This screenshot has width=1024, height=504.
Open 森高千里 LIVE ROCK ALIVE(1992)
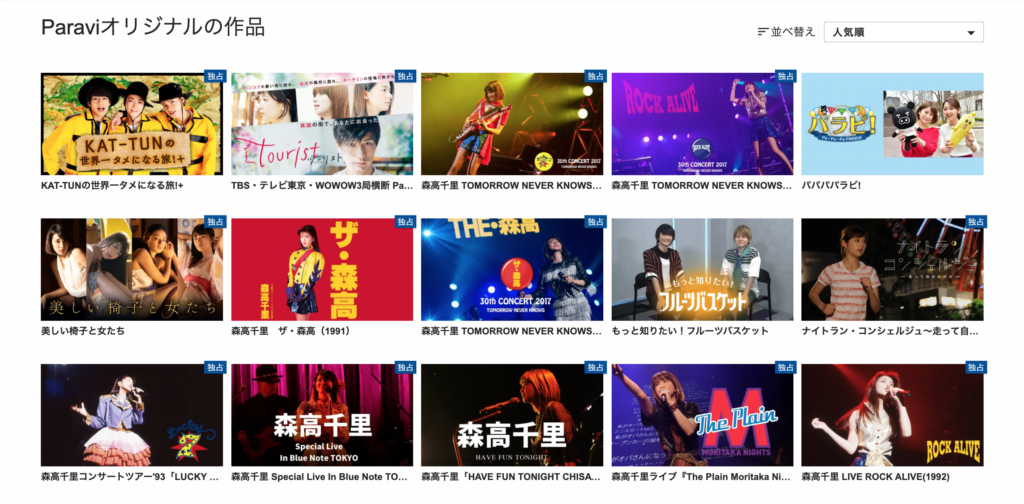[892, 415]
